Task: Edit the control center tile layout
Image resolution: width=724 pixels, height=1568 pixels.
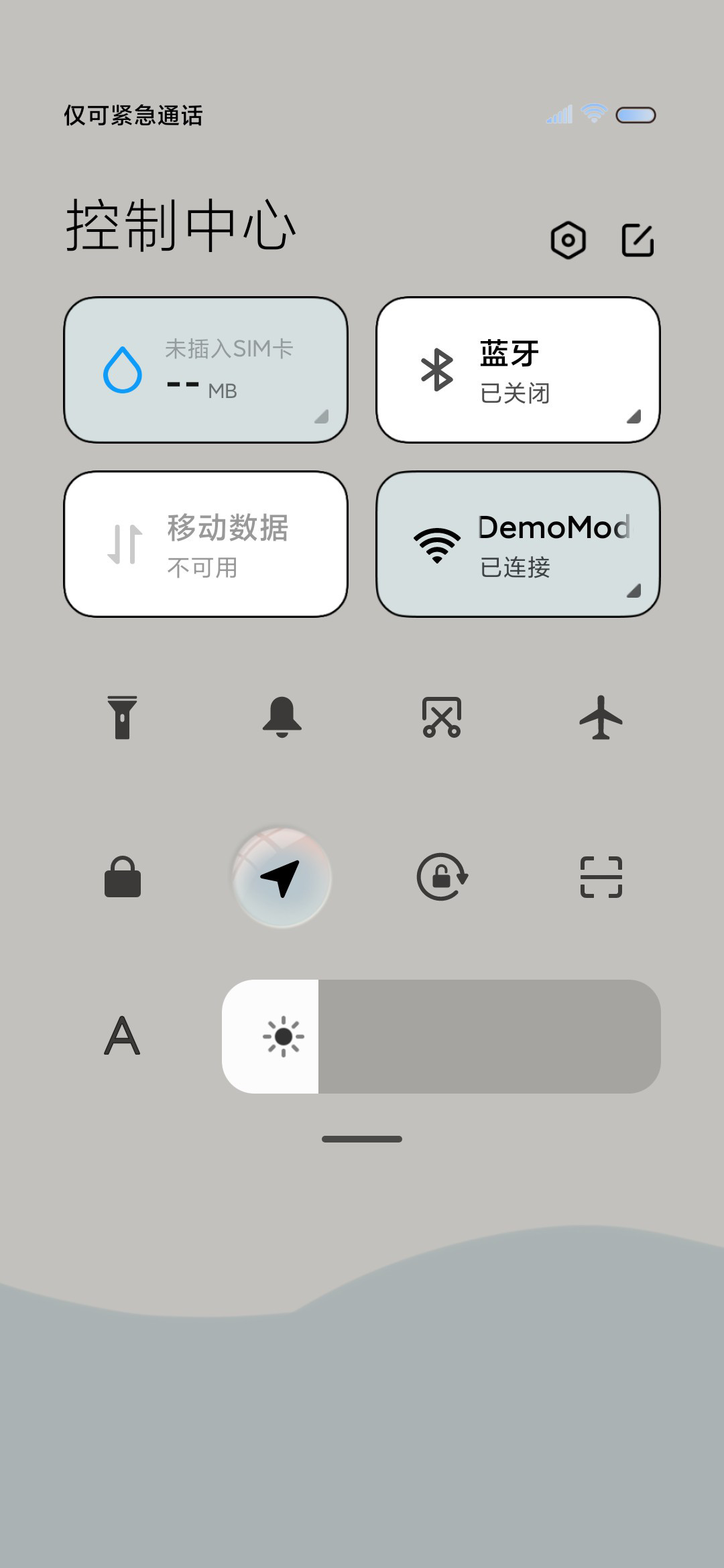Action: point(638,240)
